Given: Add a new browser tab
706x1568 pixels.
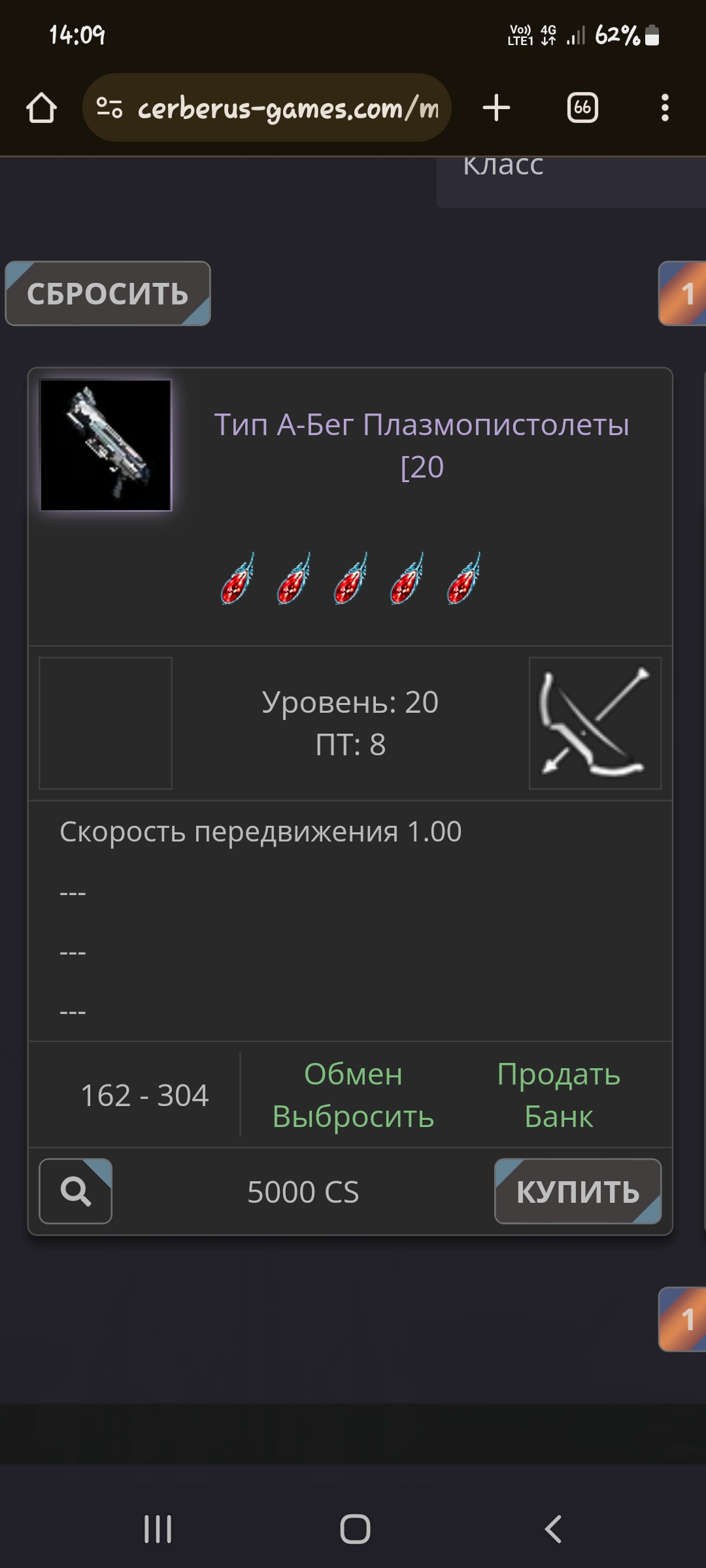Looking at the screenshot, I should pyautogui.click(x=497, y=108).
